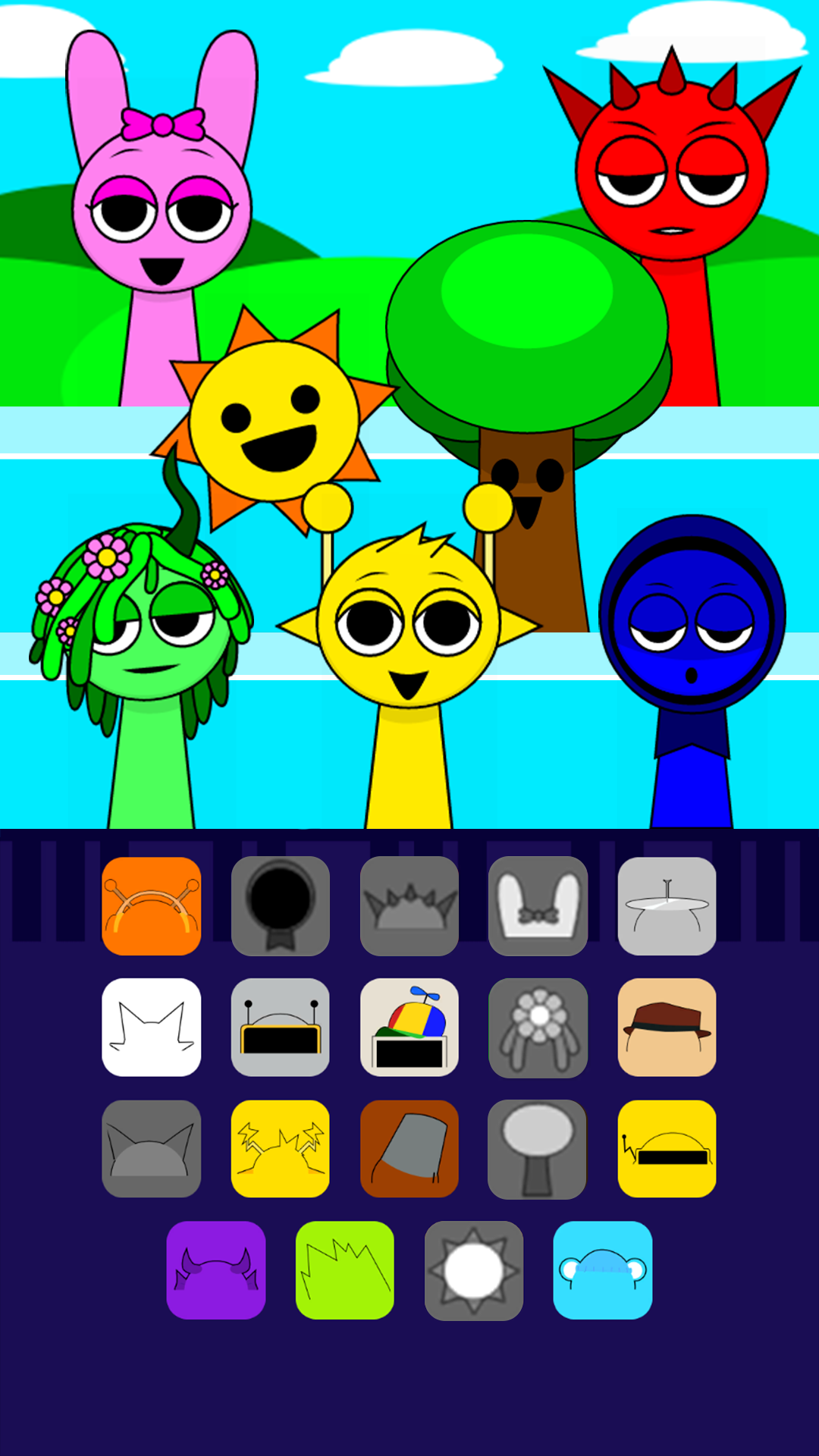Image resolution: width=819 pixels, height=1456 pixels.
Task: Choose the gray bucket on brown icon
Action: click(409, 1149)
